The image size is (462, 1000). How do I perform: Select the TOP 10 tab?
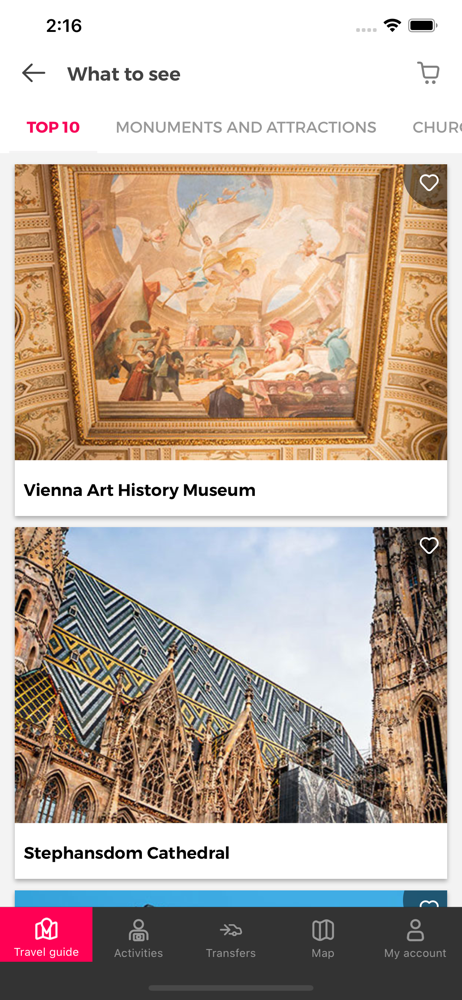coord(53,128)
